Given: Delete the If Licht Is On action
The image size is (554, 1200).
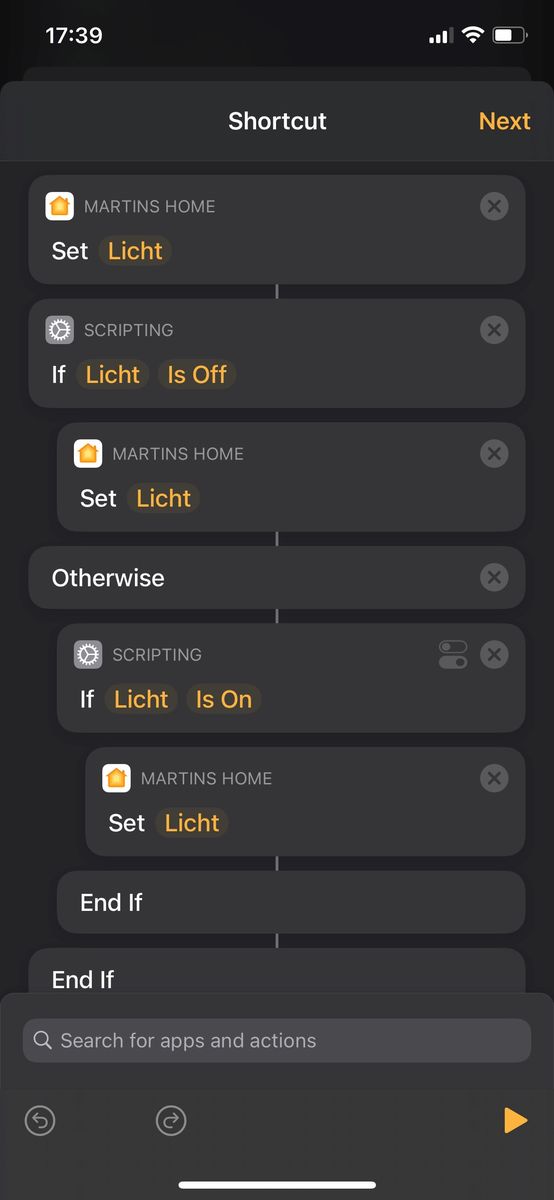Looking at the screenshot, I should click(x=494, y=655).
